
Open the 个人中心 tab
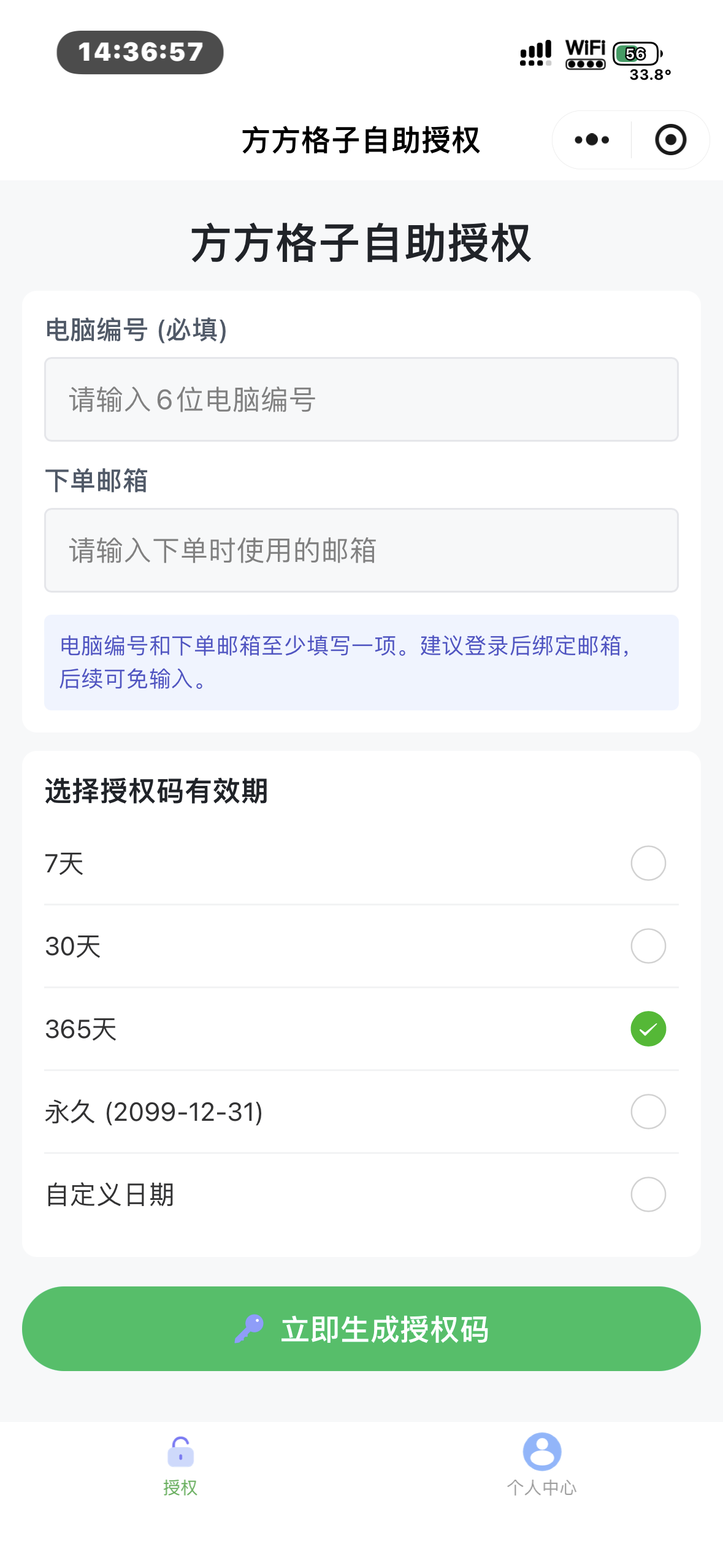coord(542,1466)
